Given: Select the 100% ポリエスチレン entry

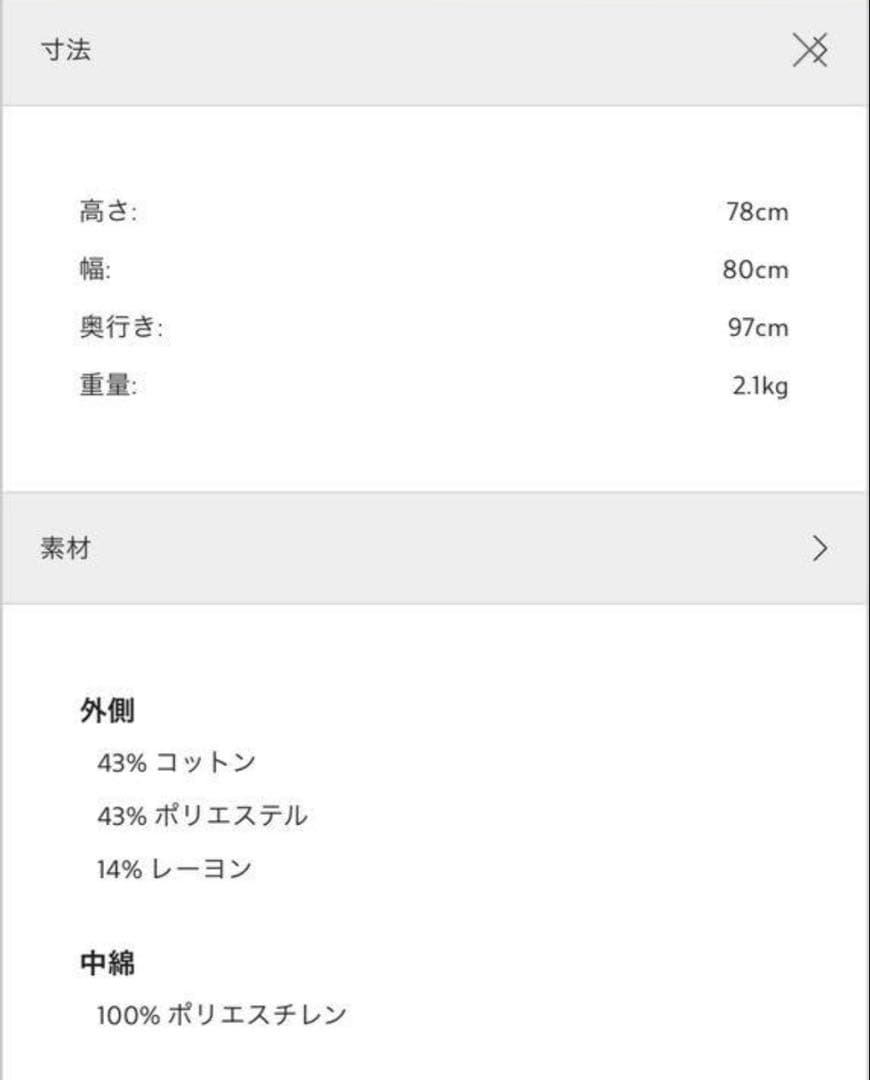Looking at the screenshot, I should click(x=220, y=1013).
